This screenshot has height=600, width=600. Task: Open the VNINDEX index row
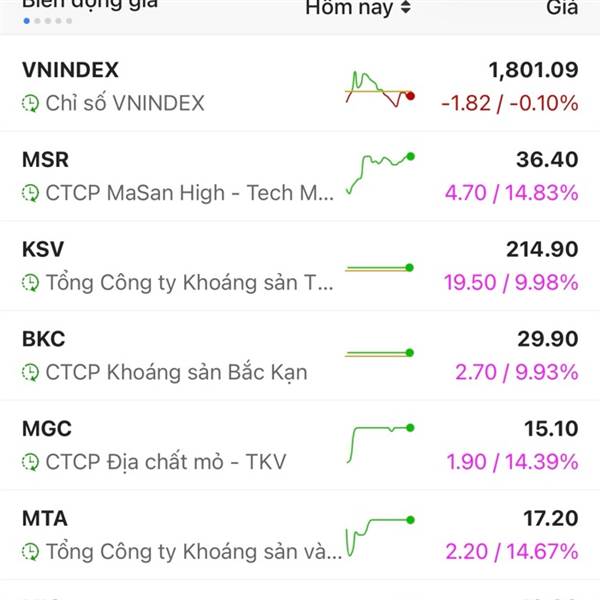(300, 86)
